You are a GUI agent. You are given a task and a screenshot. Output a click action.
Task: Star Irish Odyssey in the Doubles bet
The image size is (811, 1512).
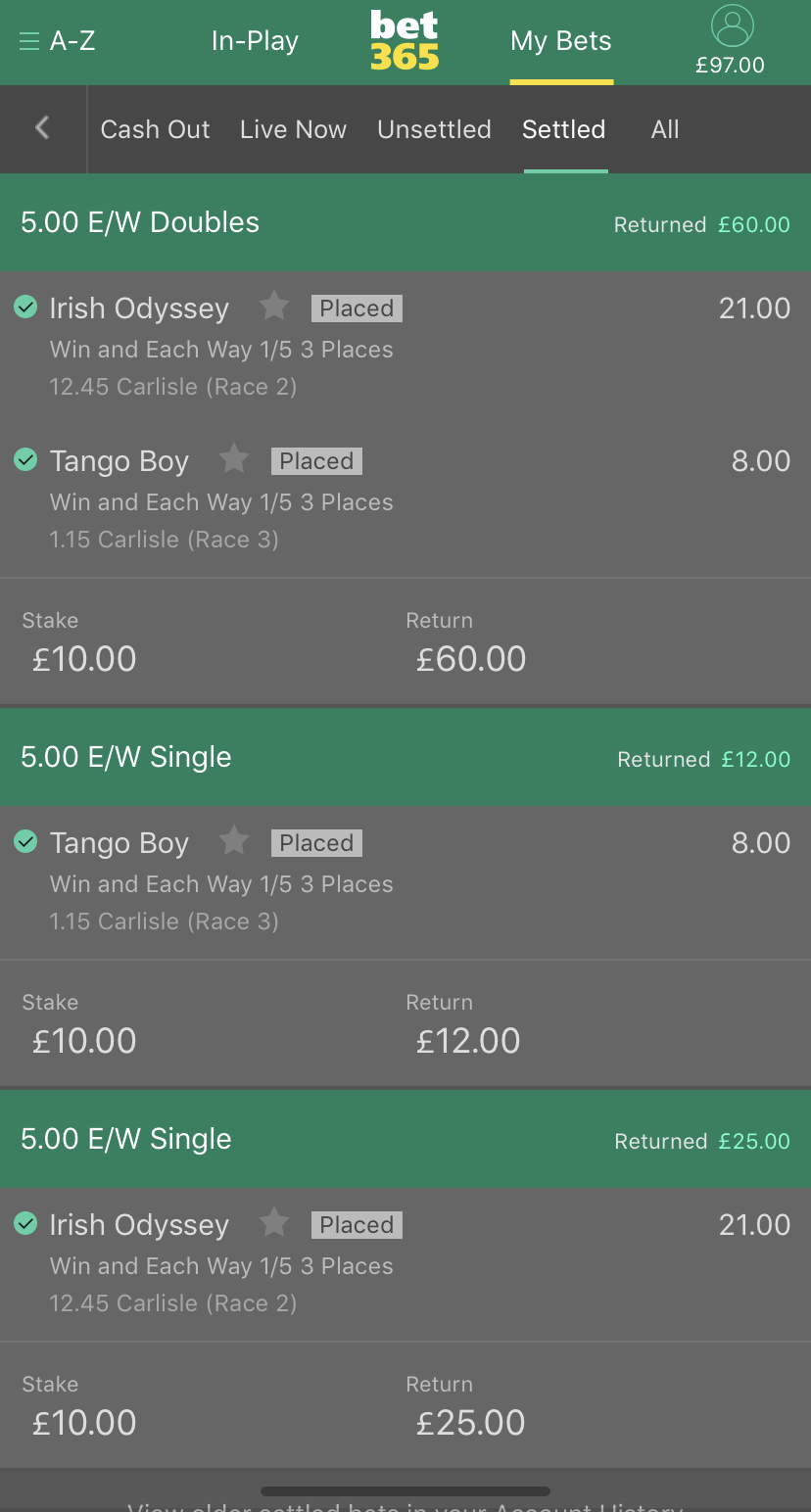pos(274,307)
